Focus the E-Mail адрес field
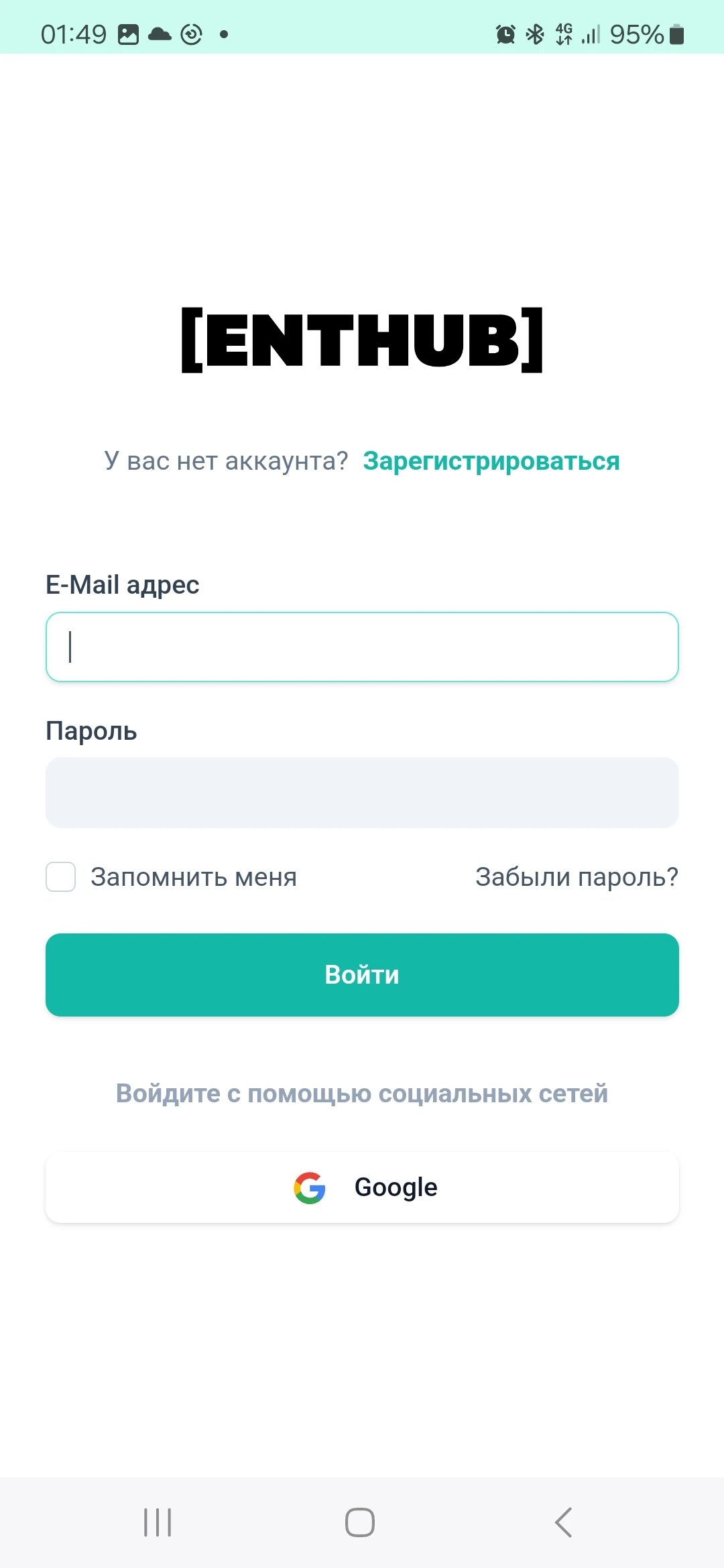This screenshot has width=724, height=1568. [362, 647]
